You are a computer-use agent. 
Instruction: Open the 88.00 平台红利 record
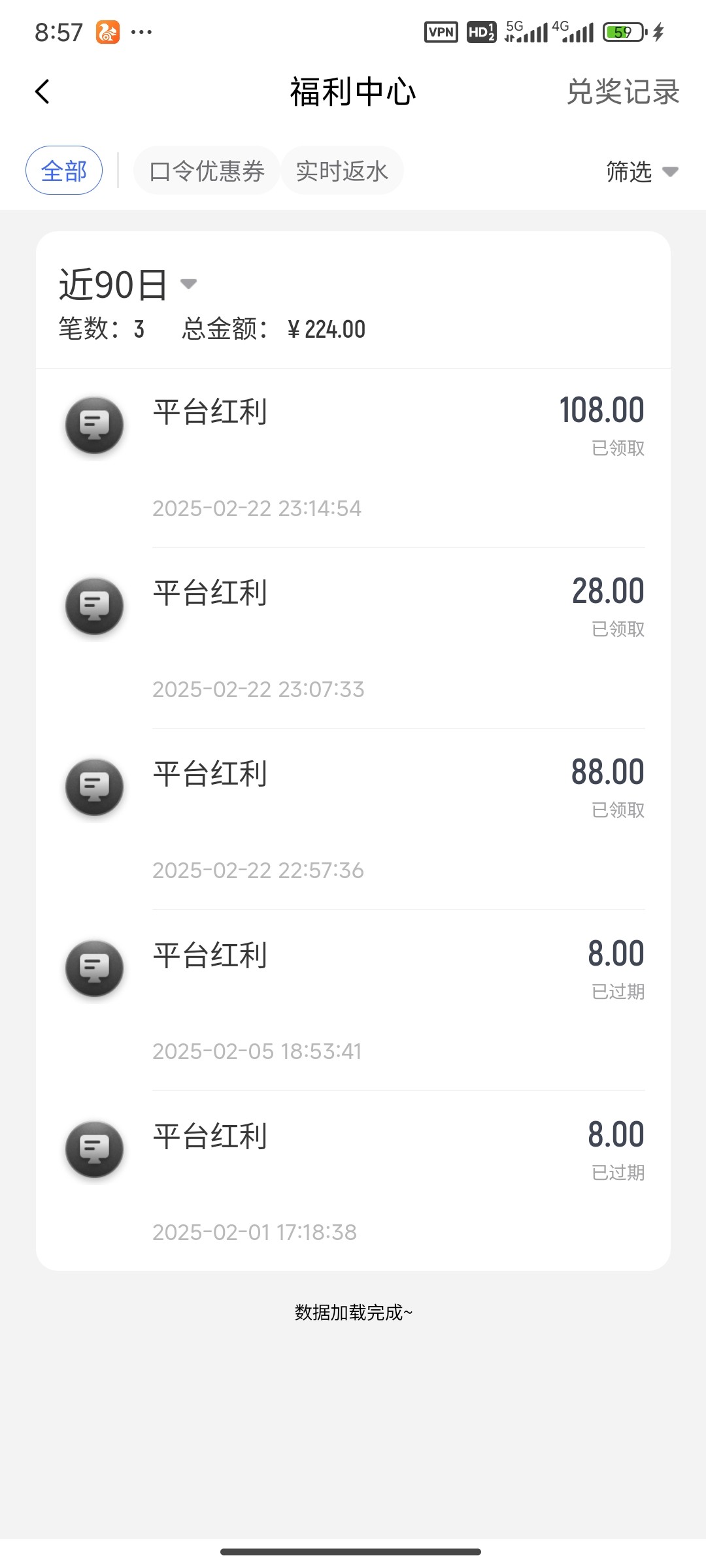click(353, 819)
